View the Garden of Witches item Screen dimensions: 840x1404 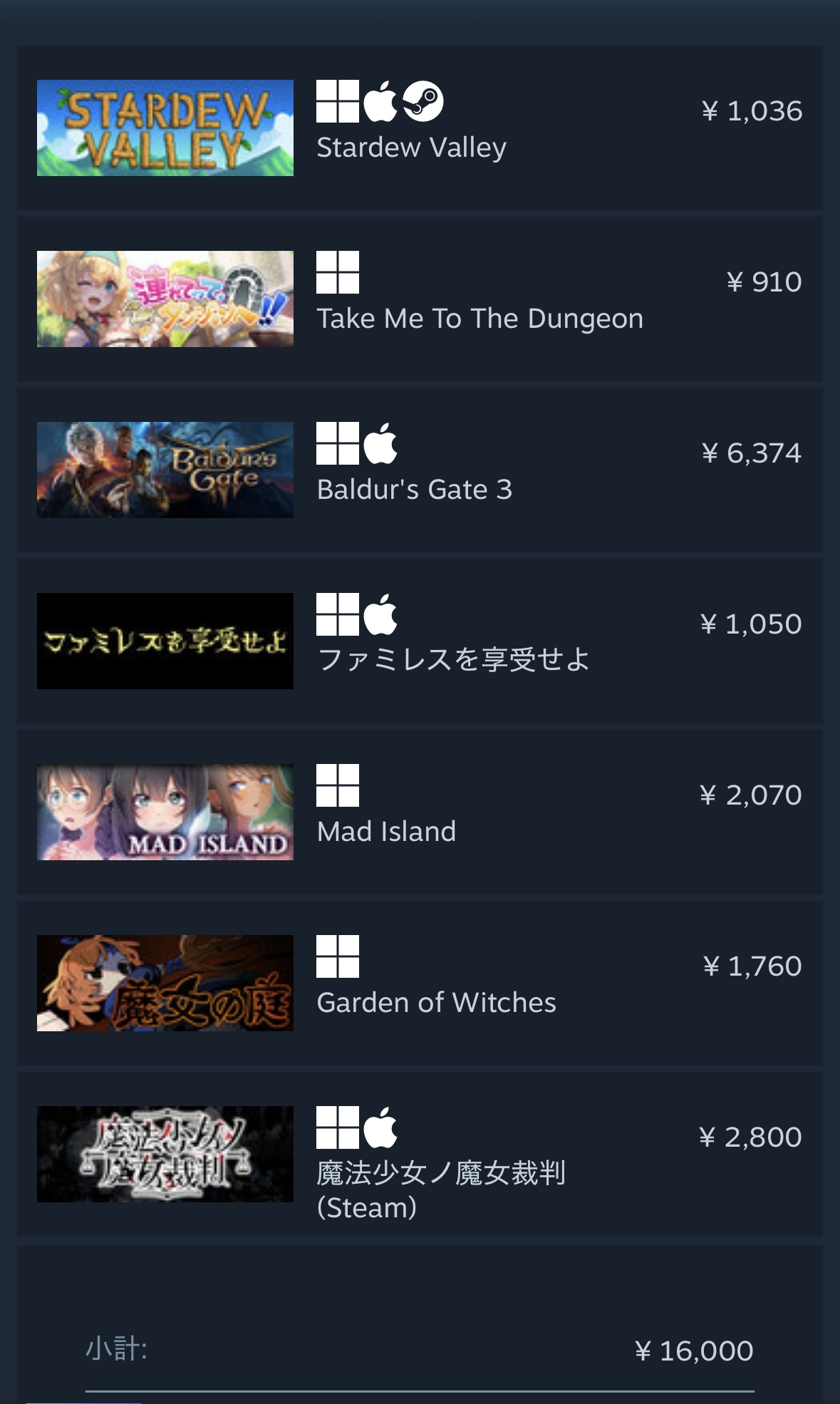[x=436, y=1003]
